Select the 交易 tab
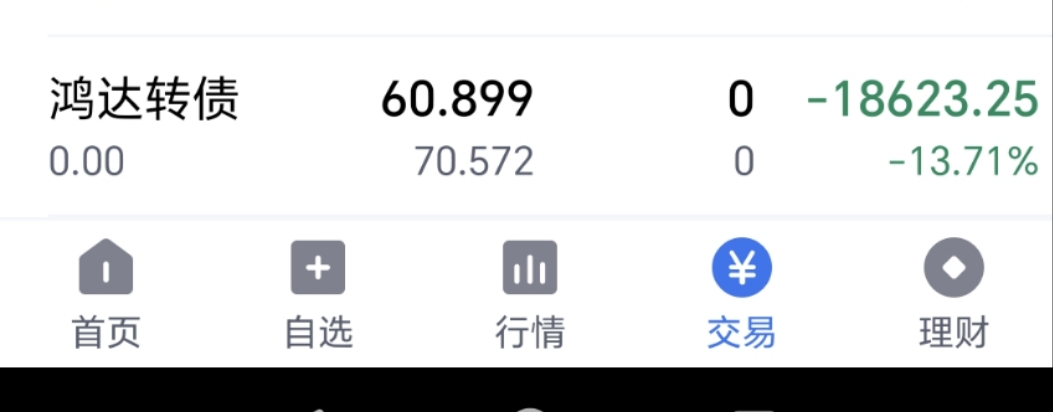Screen dimensions: 1053x412 point(741,297)
